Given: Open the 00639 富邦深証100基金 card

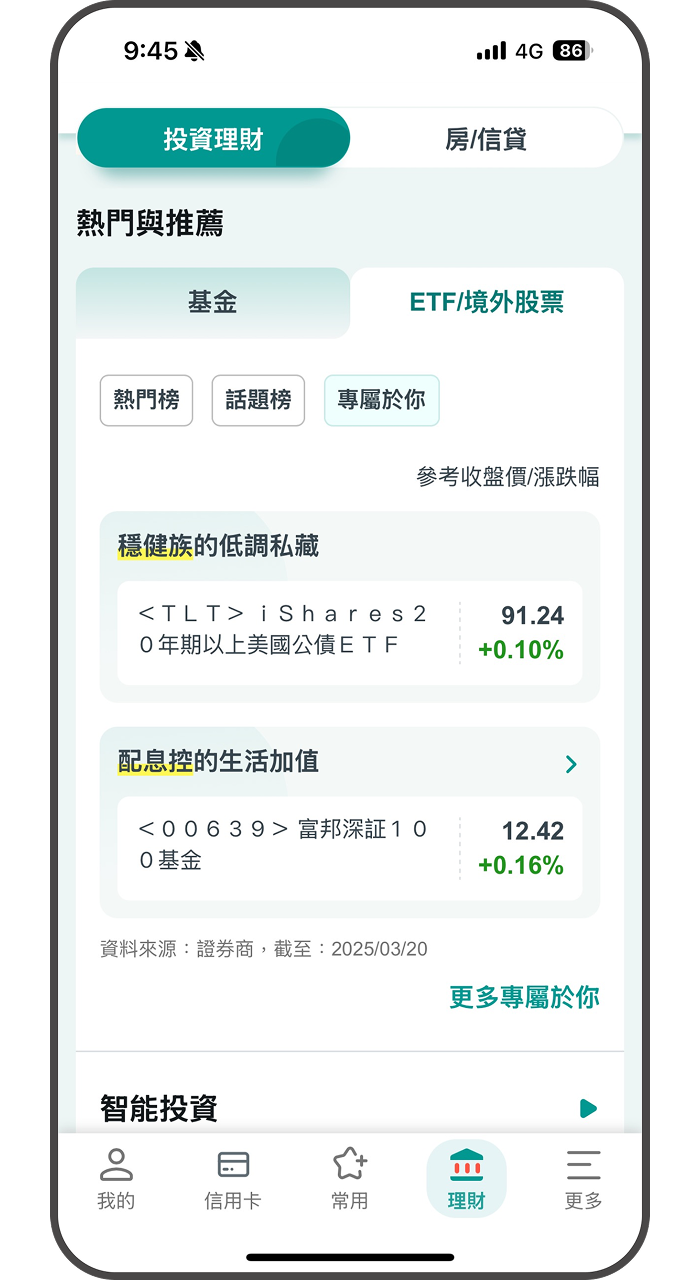Looking at the screenshot, I should 349,847.
